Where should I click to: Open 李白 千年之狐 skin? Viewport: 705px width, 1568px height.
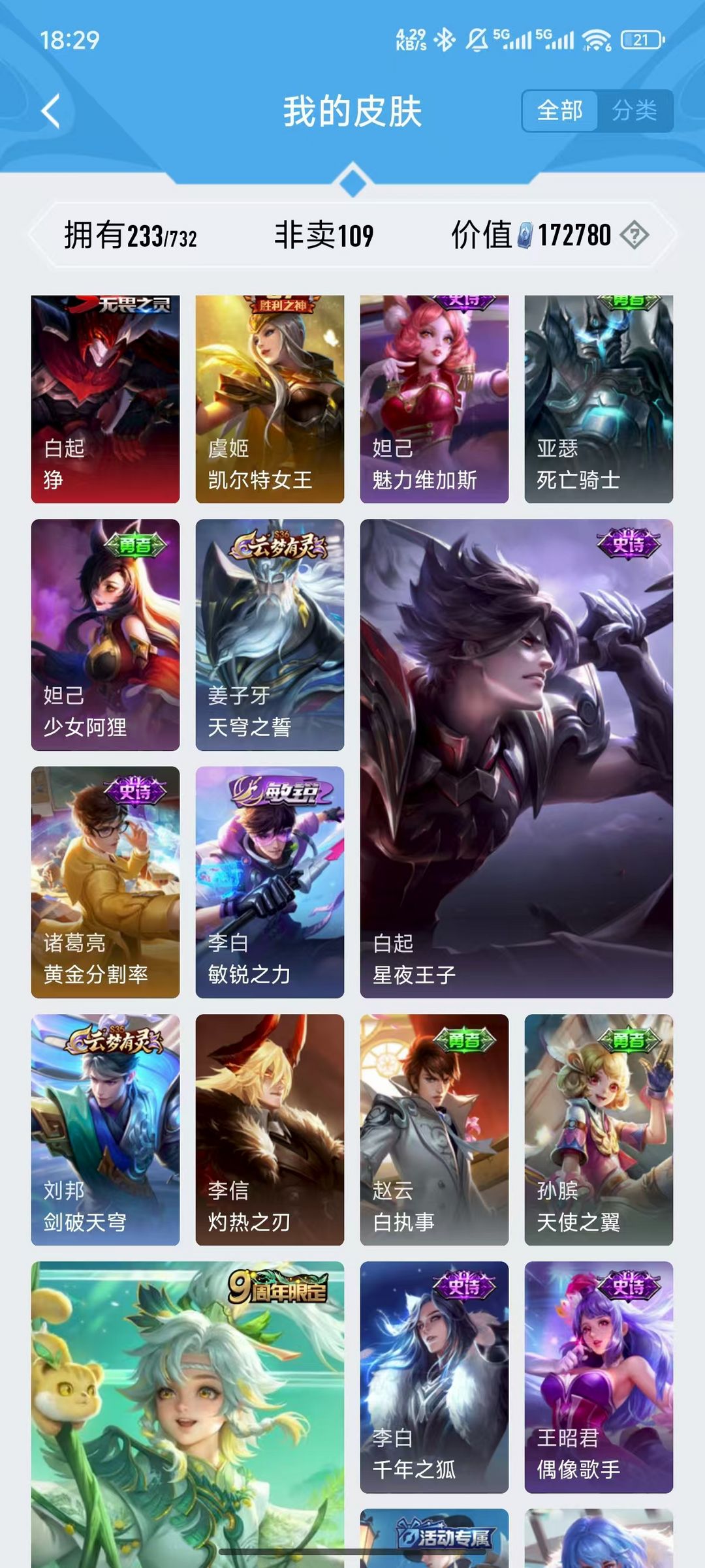pos(434,1377)
